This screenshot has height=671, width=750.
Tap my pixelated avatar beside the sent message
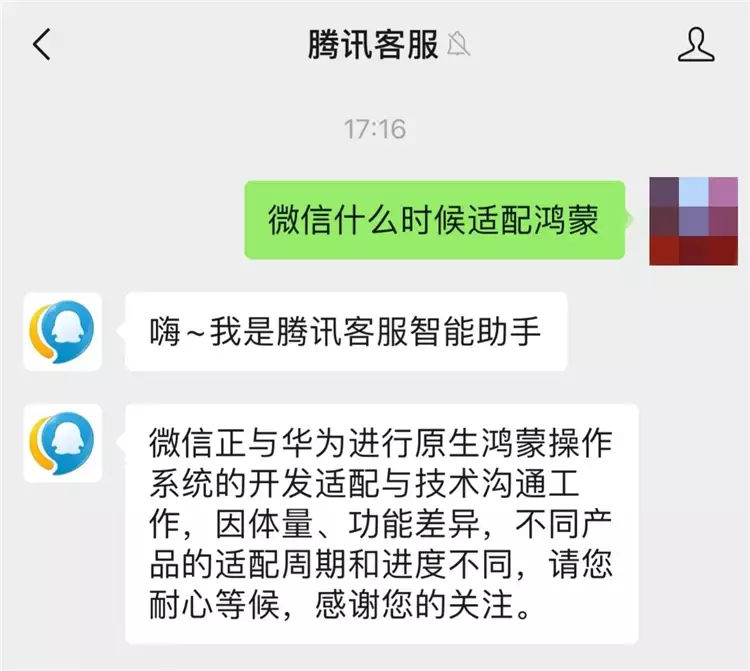692,221
